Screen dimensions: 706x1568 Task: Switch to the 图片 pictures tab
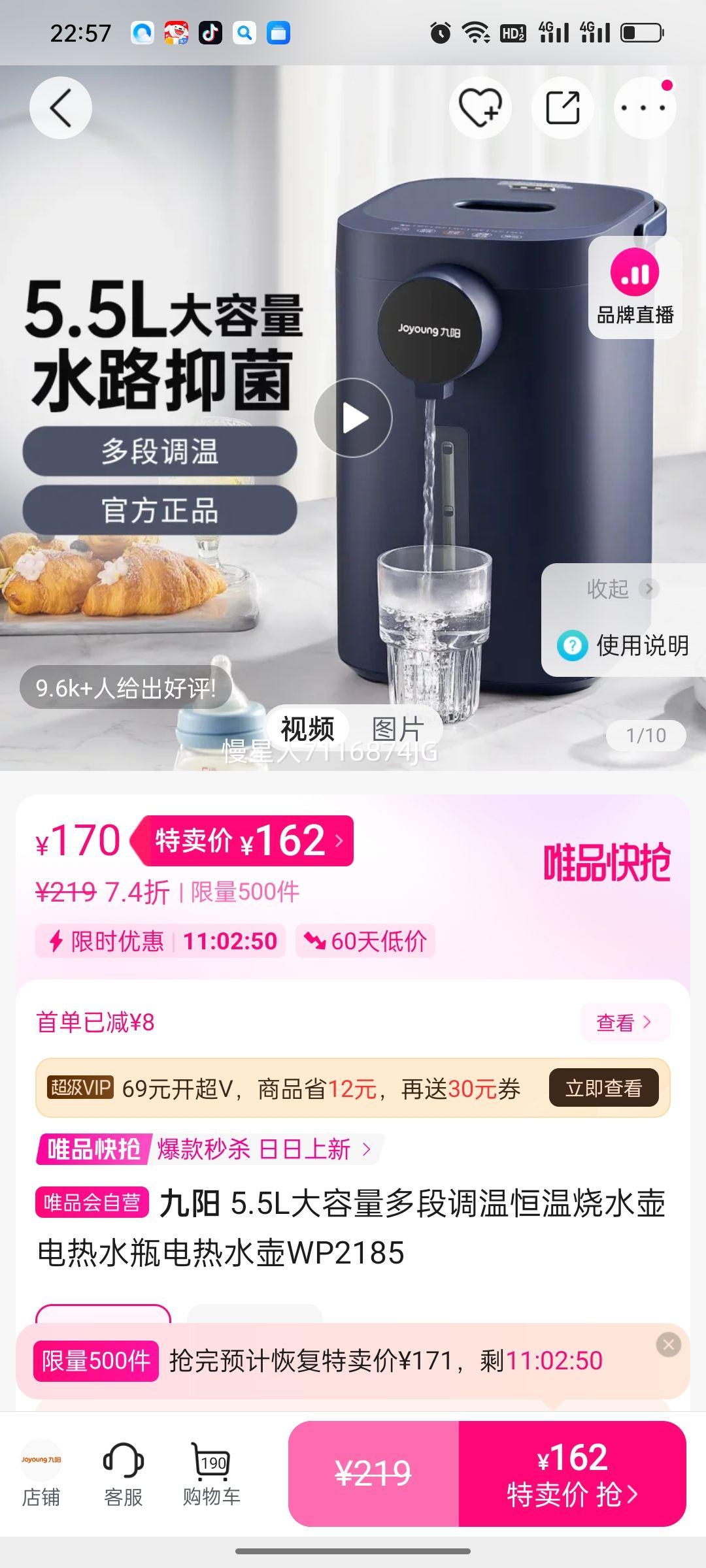(x=397, y=727)
